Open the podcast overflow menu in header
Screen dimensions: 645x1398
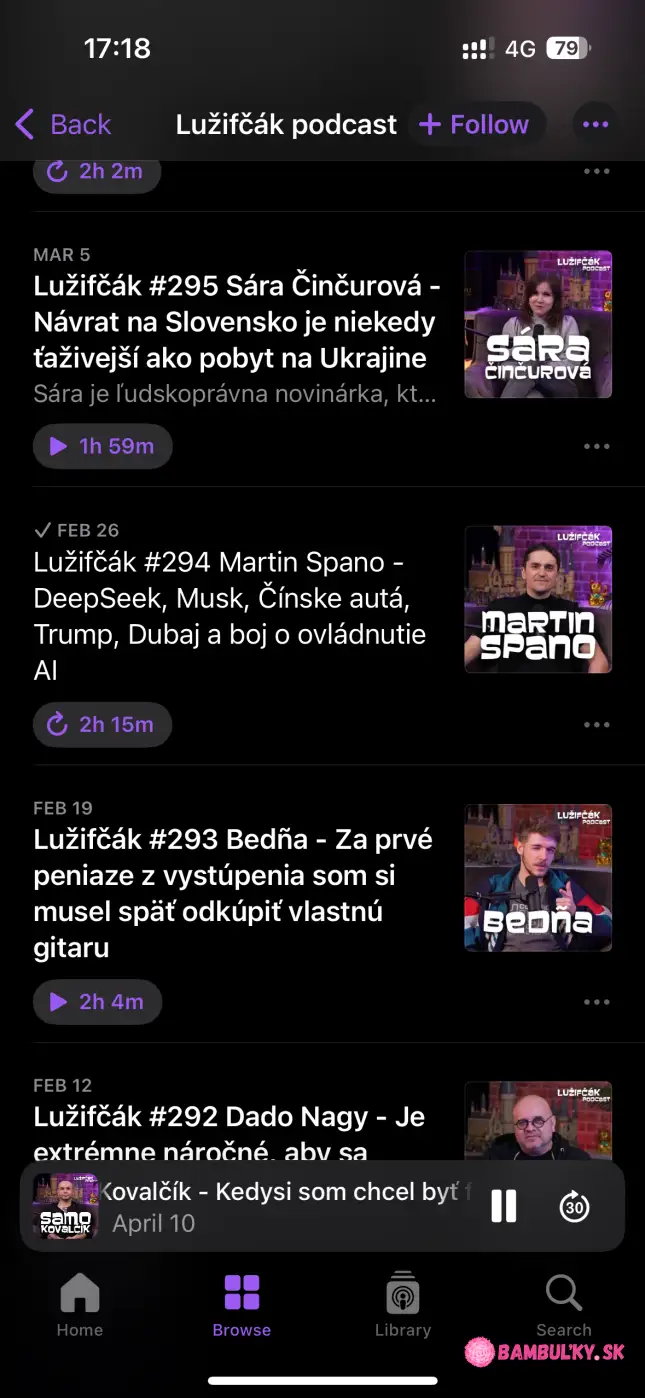pos(595,125)
